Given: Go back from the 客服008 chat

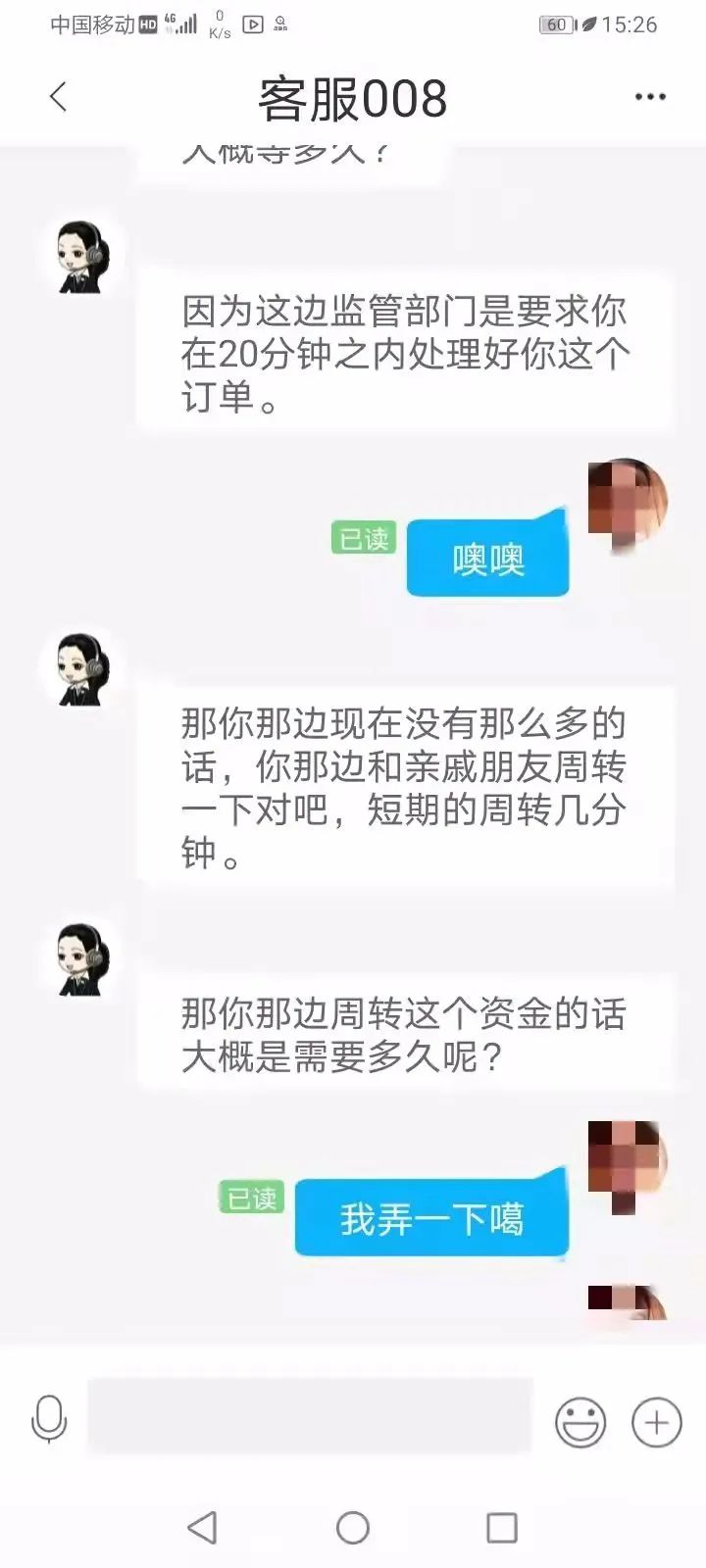Looking at the screenshot, I should 59,97.
